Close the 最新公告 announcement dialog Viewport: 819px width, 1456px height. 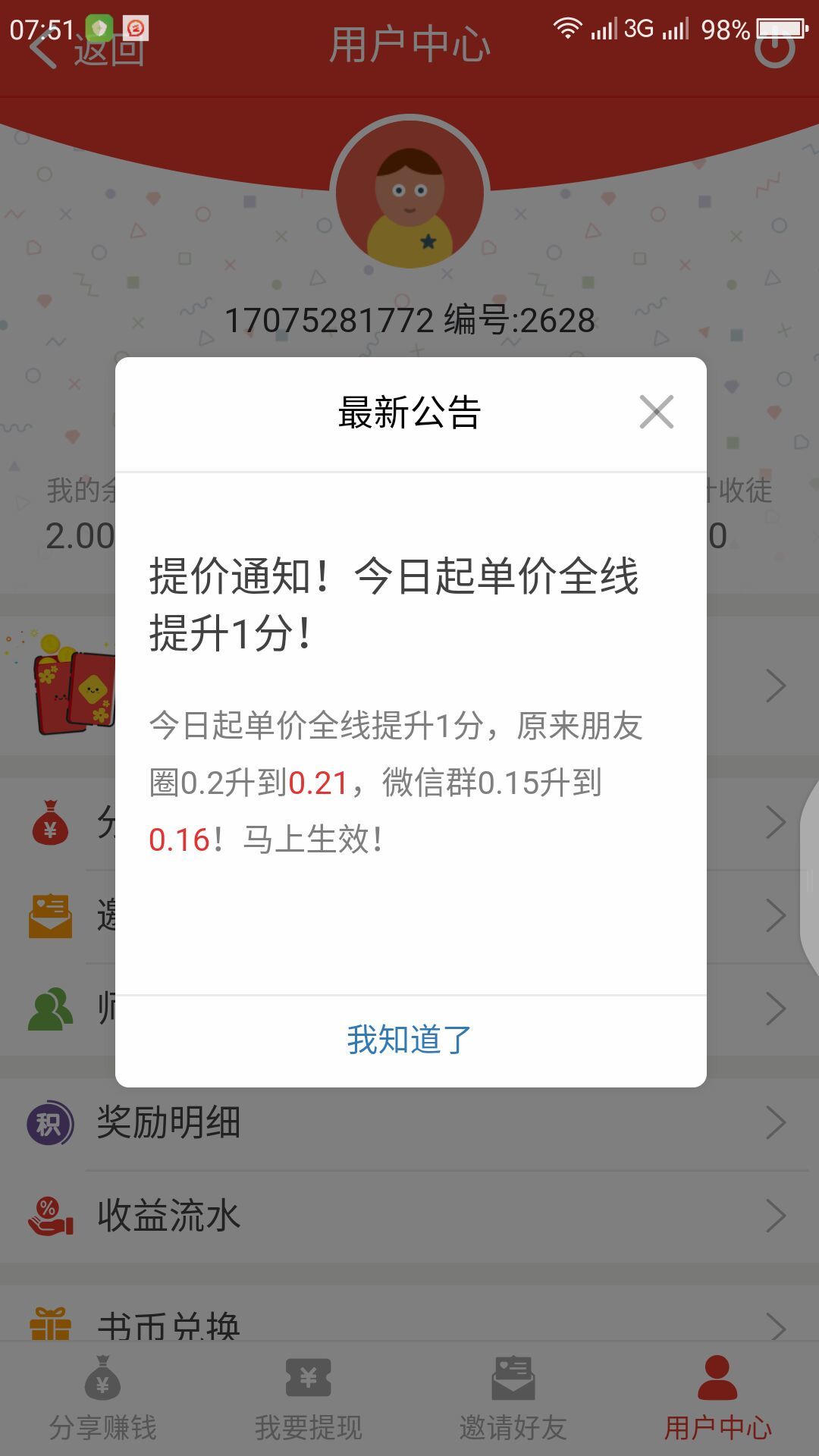point(656,413)
